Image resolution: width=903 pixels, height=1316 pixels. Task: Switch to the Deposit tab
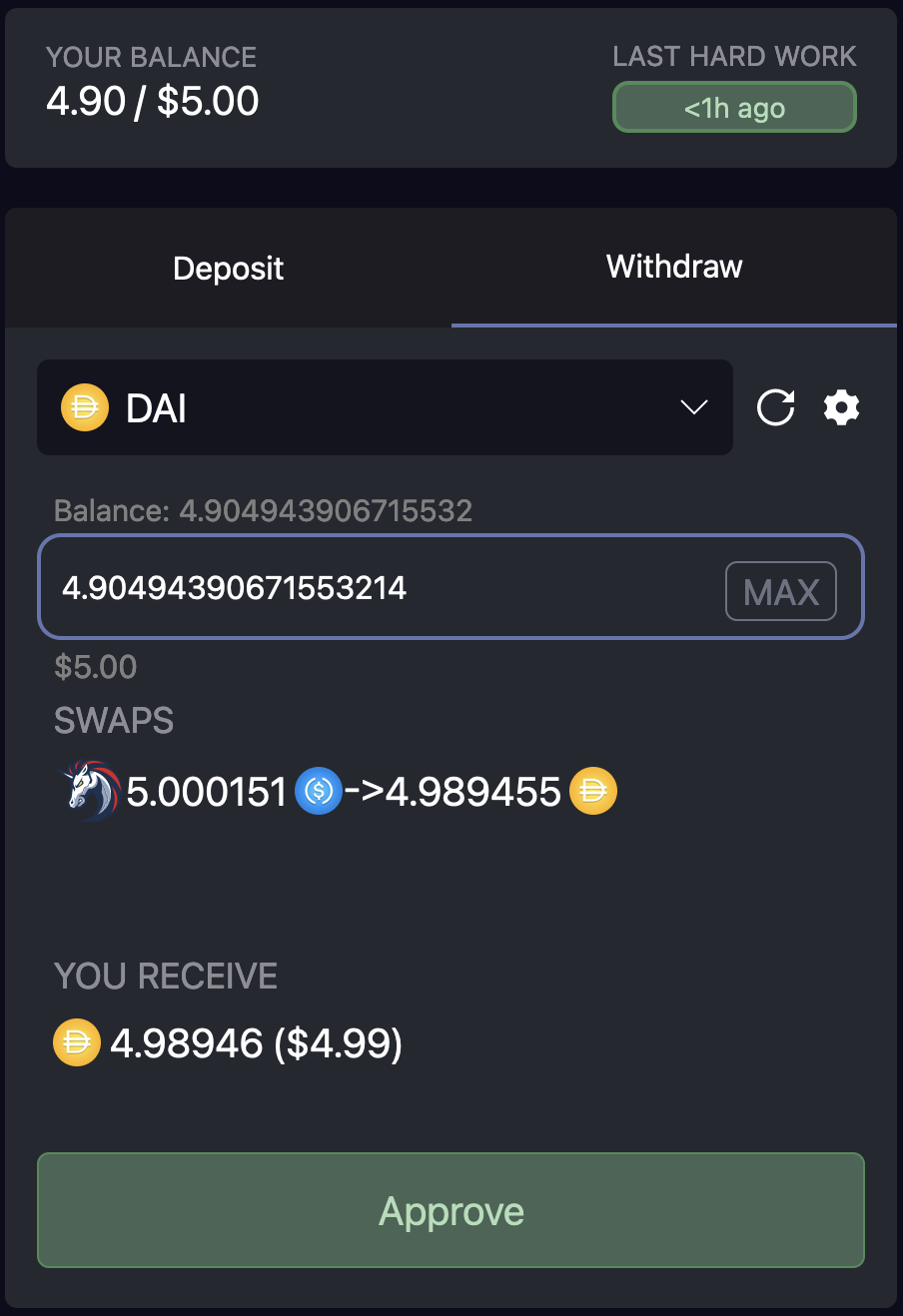[x=228, y=268]
